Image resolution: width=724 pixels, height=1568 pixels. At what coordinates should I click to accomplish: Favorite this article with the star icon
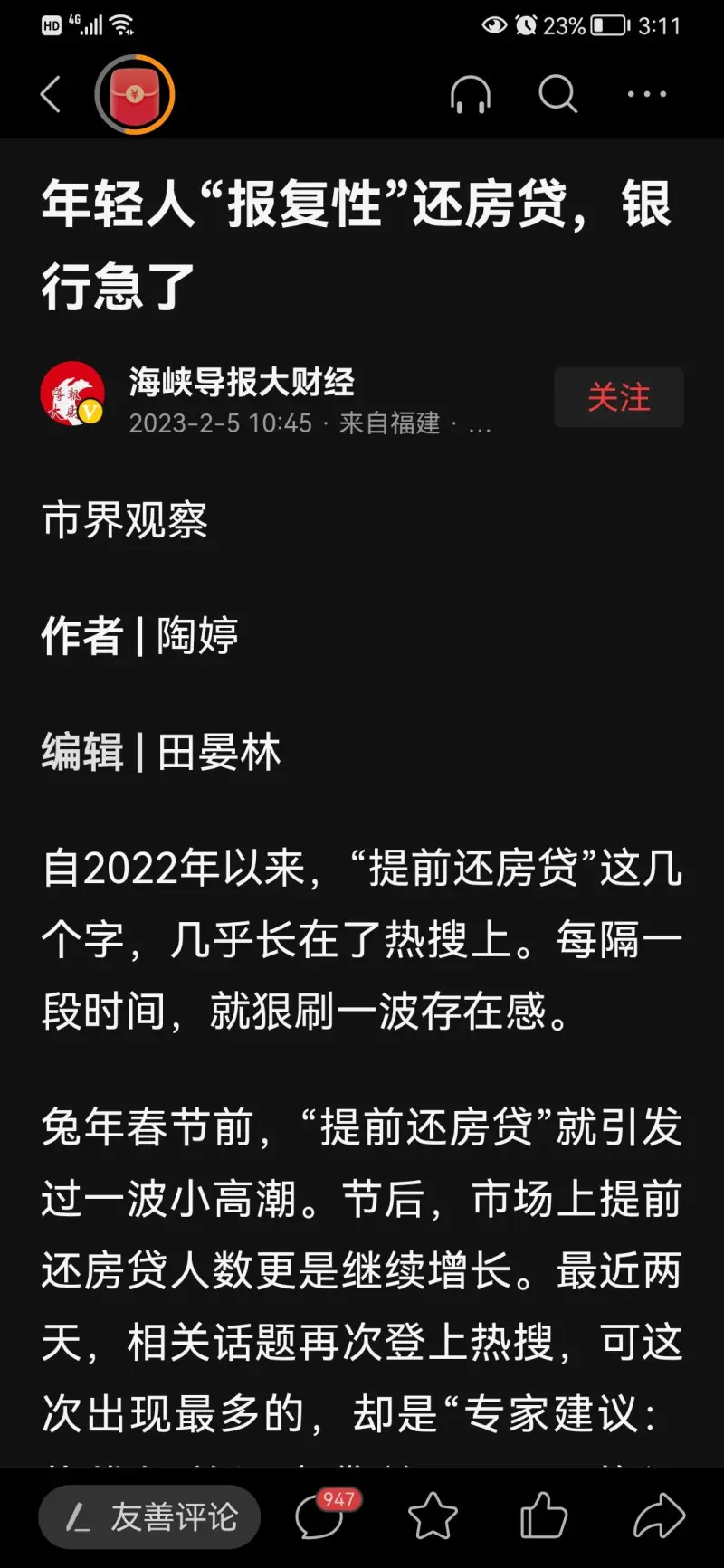pos(433,1516)
